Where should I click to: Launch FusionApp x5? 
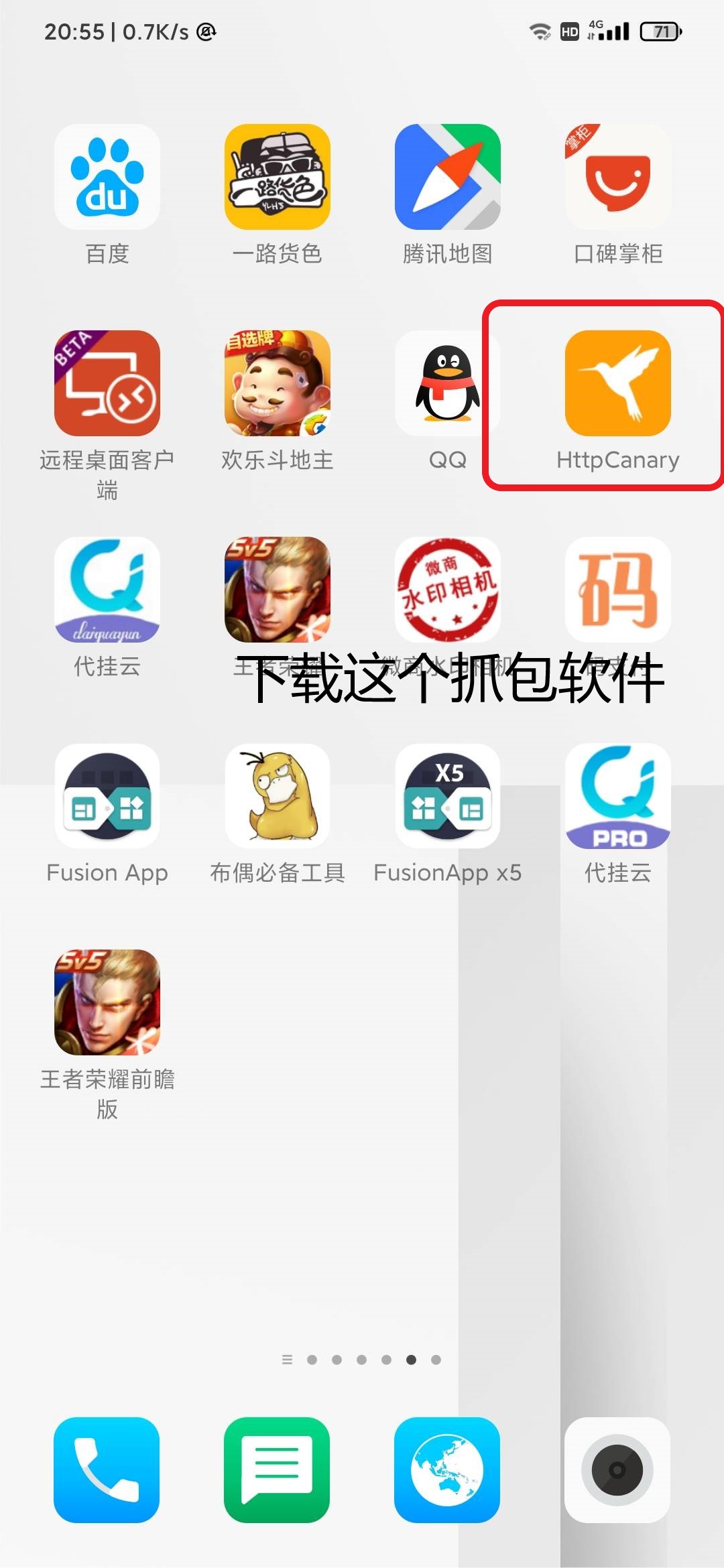(447, 796)
